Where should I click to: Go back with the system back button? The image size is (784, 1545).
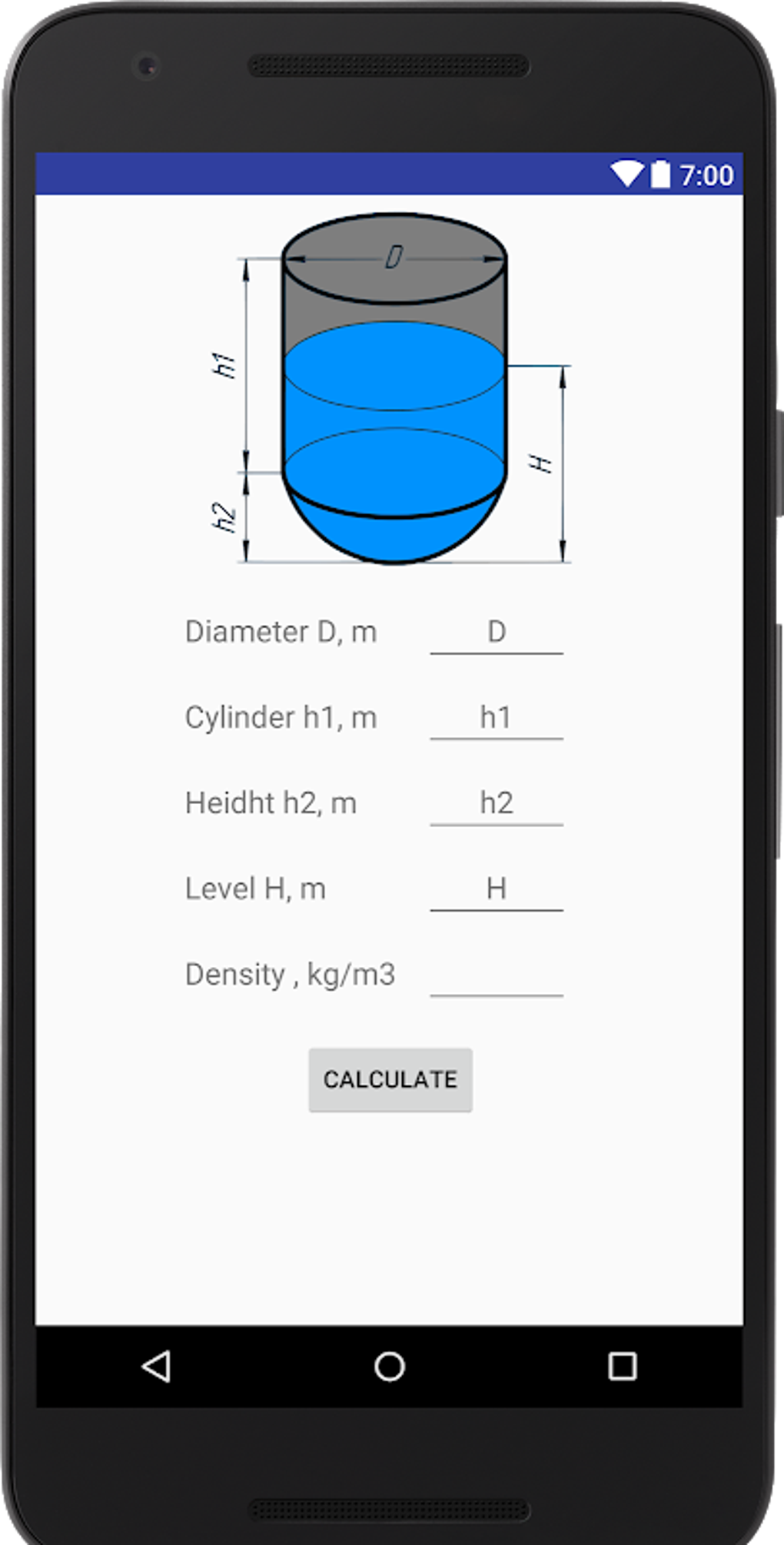157,1367
